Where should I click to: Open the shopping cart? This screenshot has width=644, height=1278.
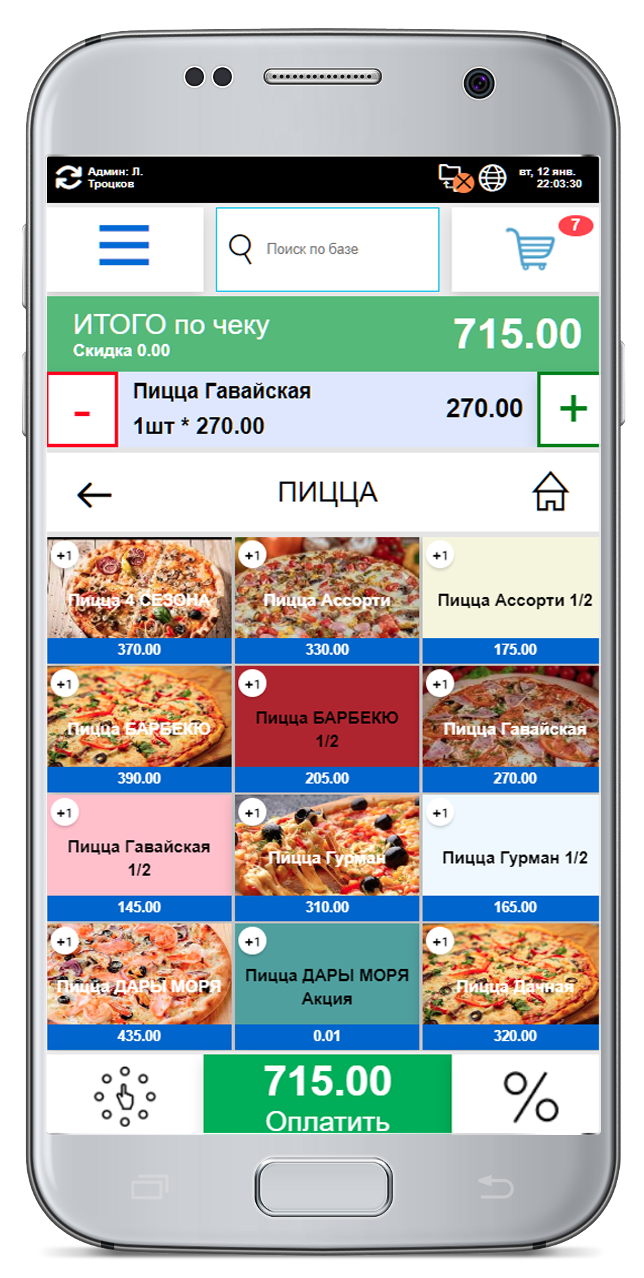526,247
